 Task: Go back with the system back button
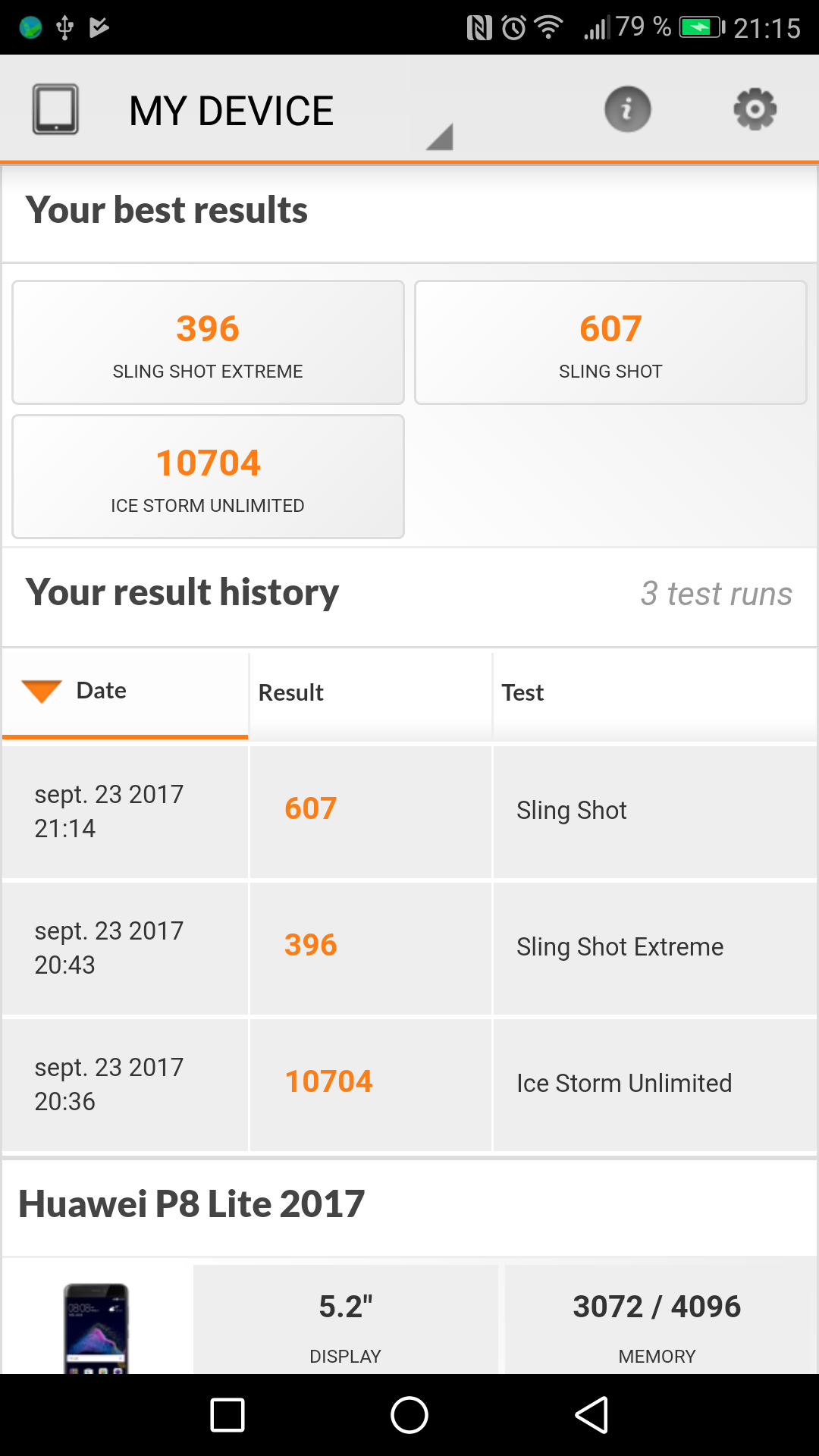(592, 1415)
